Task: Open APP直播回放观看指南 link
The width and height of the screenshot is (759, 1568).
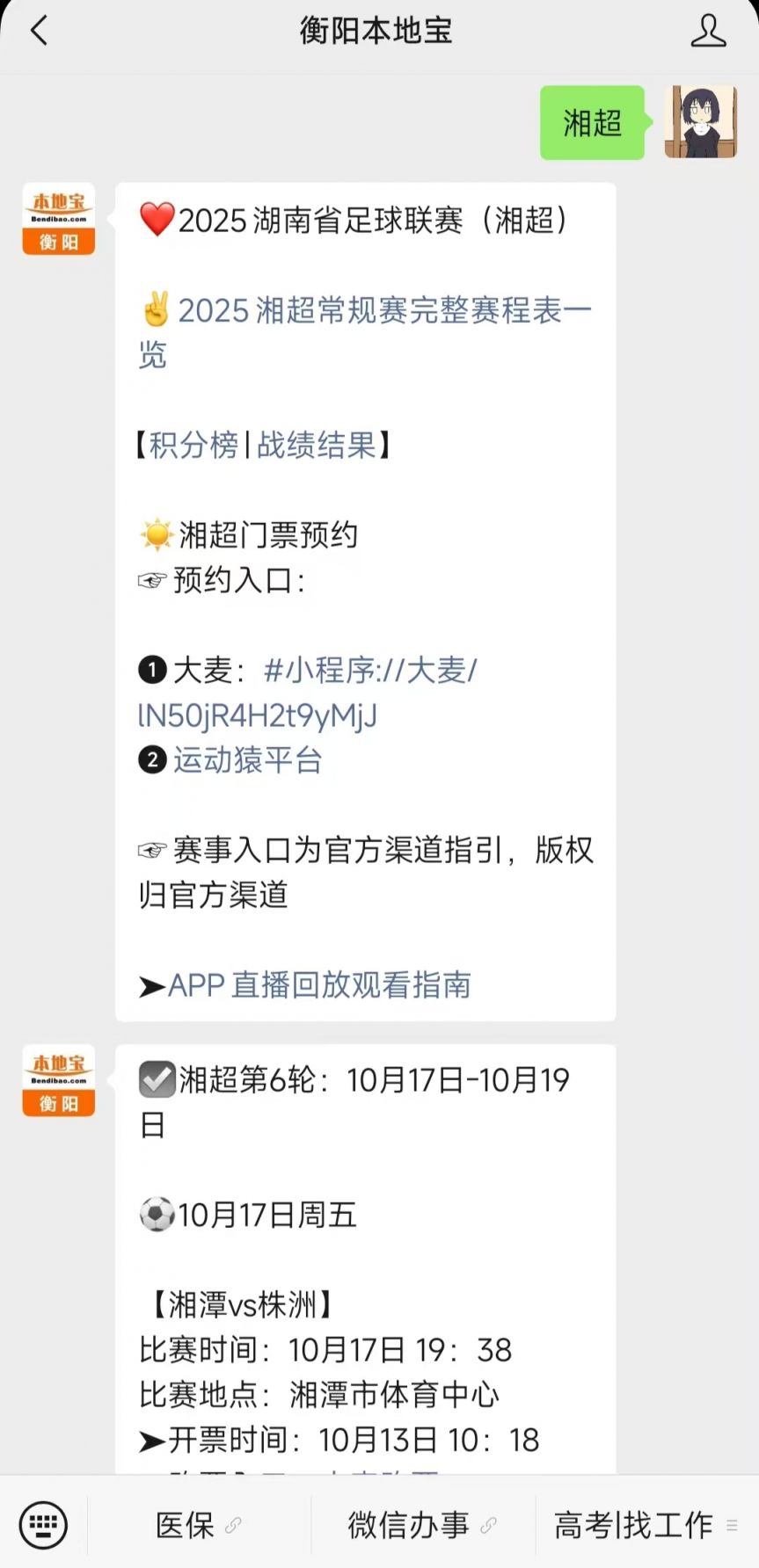Action: [x=318, y=984]
